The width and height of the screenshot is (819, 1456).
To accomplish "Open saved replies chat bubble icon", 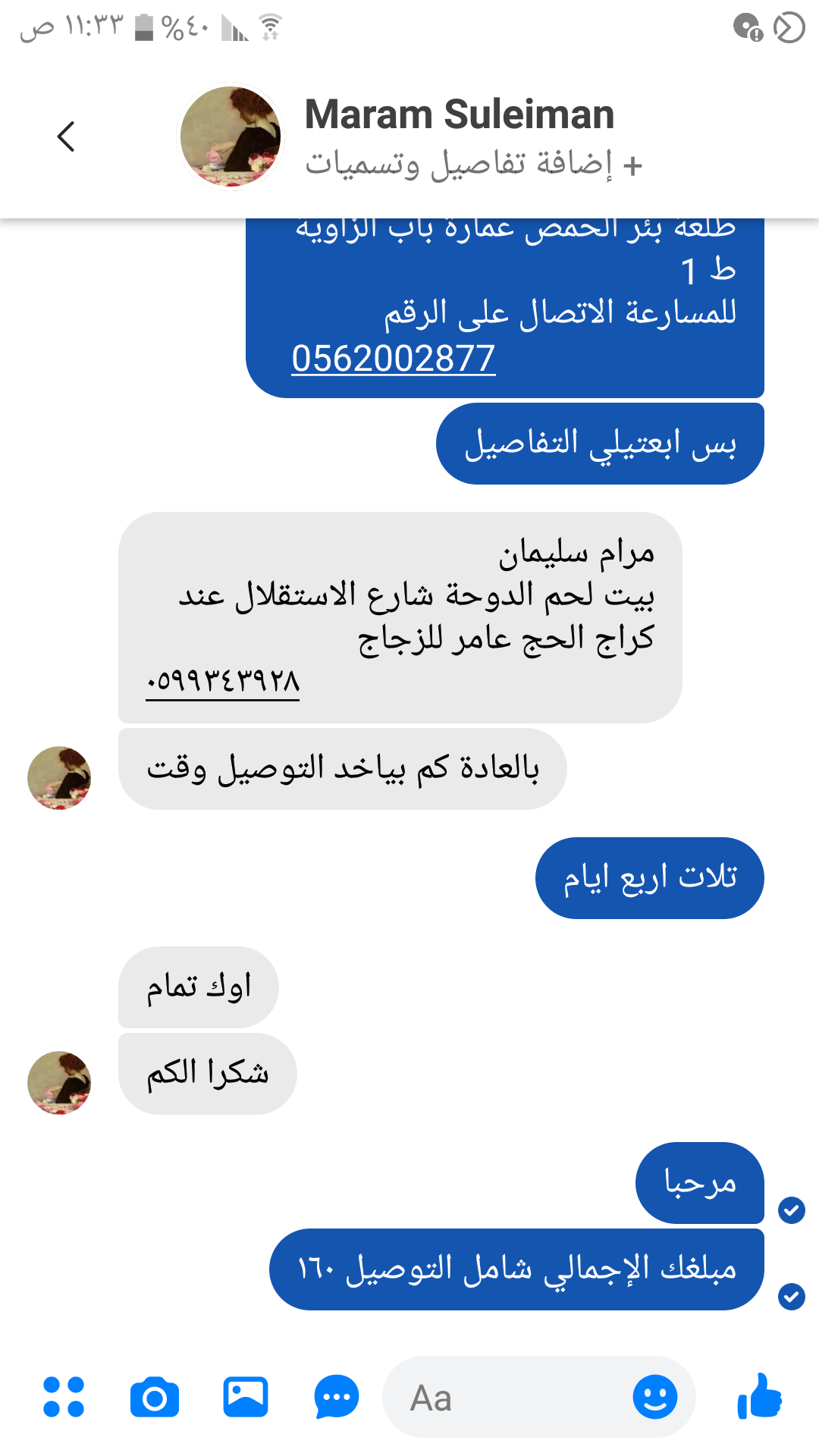I will (x=336, y=1397).
